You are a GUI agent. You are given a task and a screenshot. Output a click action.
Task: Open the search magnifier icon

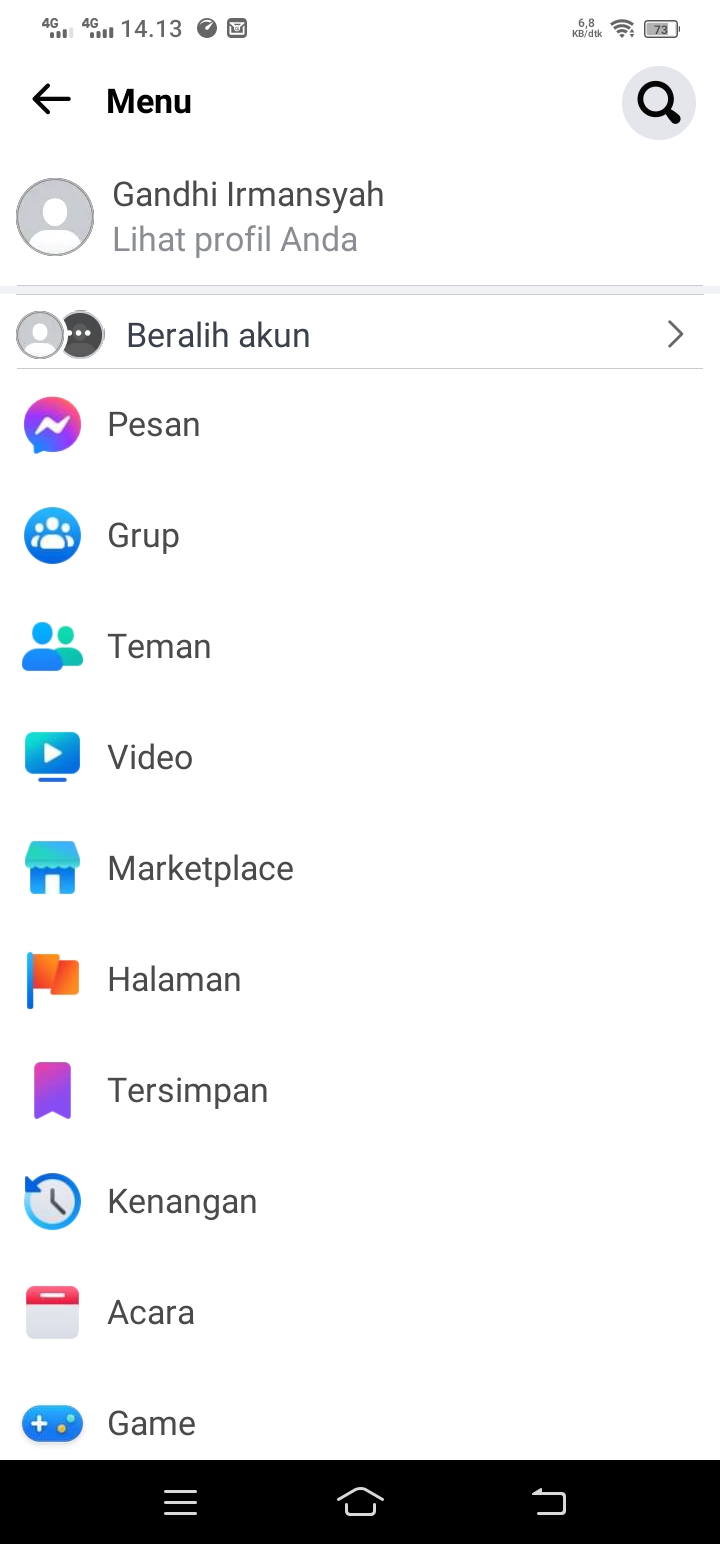pos(658,102)
